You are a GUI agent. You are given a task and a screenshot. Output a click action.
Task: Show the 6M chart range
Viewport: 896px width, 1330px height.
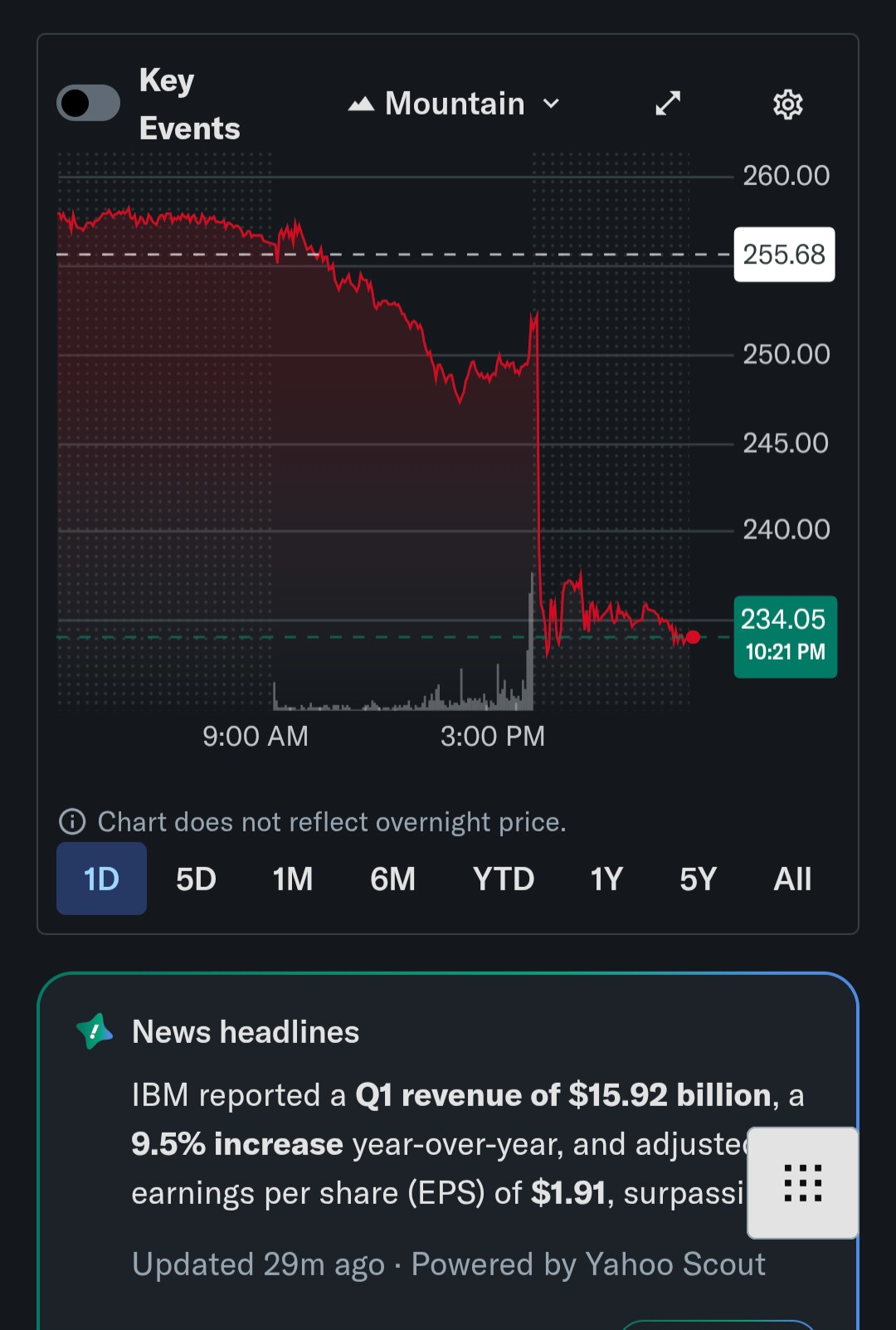click(x=392, y=879)
